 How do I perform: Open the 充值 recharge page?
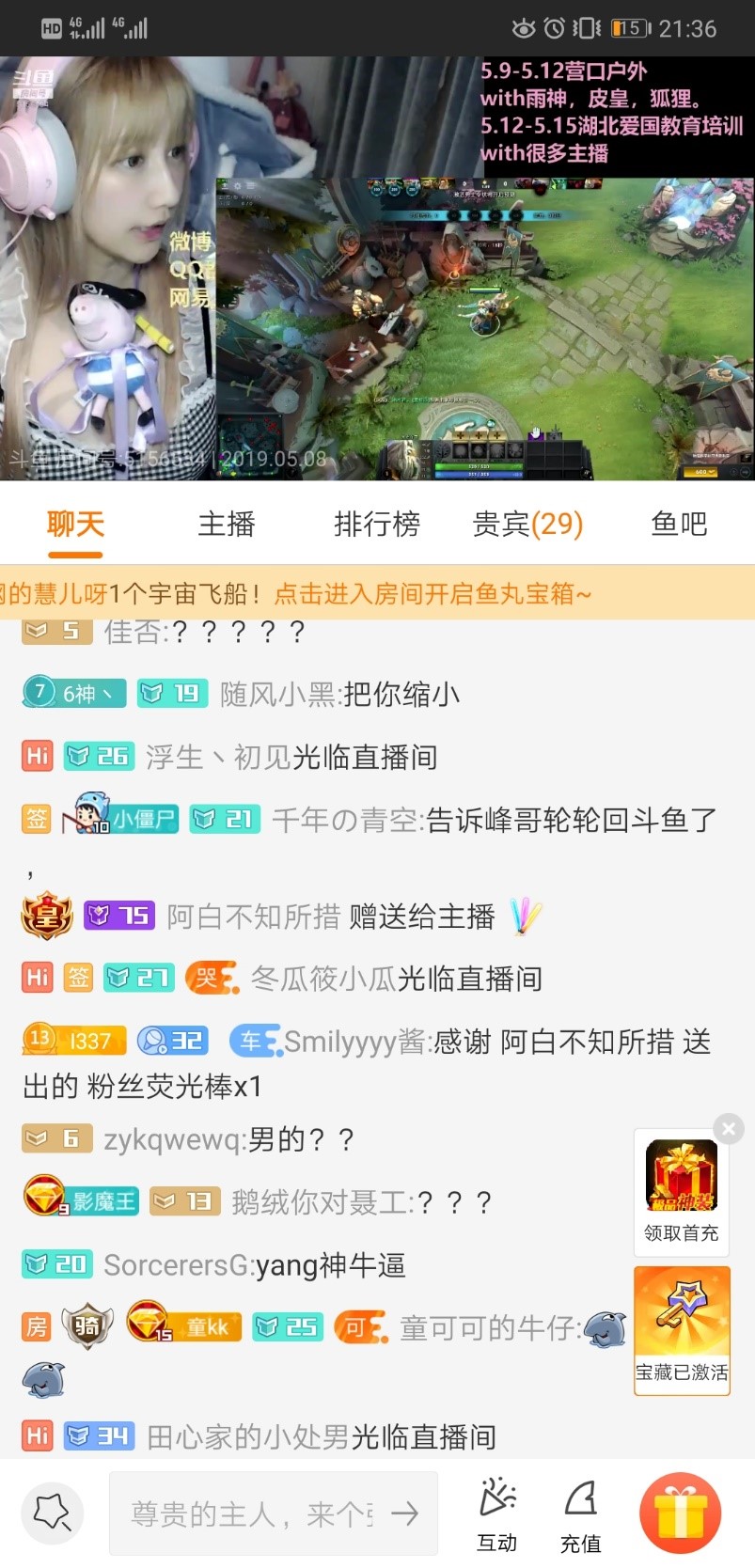tap(580, 1513)
